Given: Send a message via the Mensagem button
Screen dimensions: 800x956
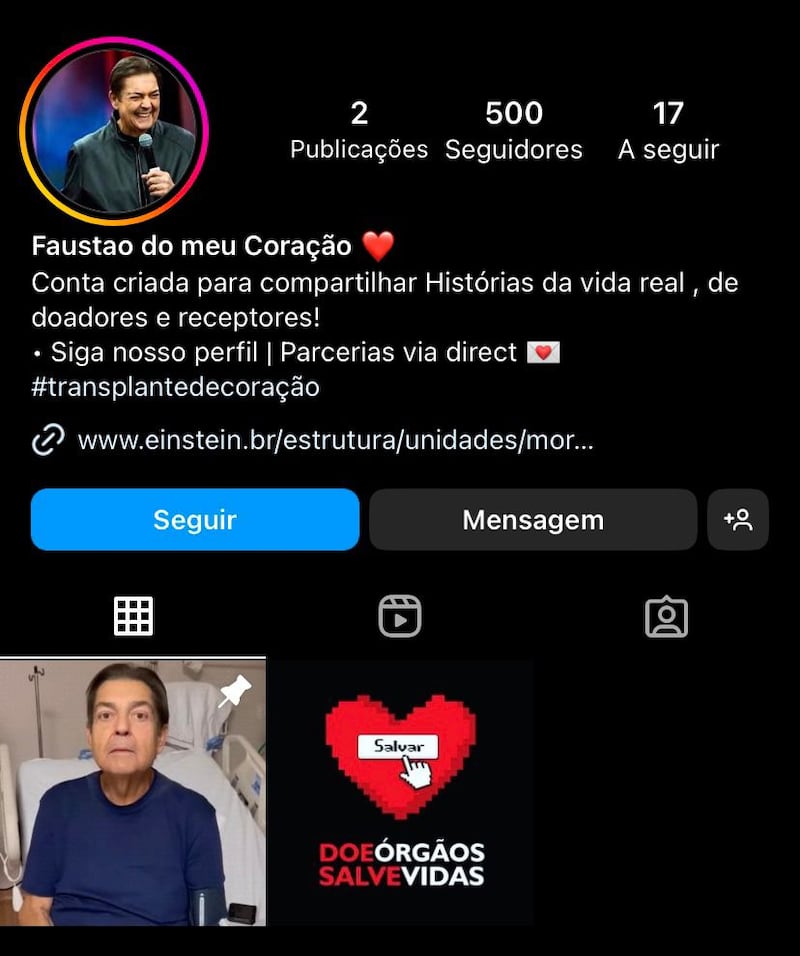Looking at the screenshot, I should click(533, 519).
